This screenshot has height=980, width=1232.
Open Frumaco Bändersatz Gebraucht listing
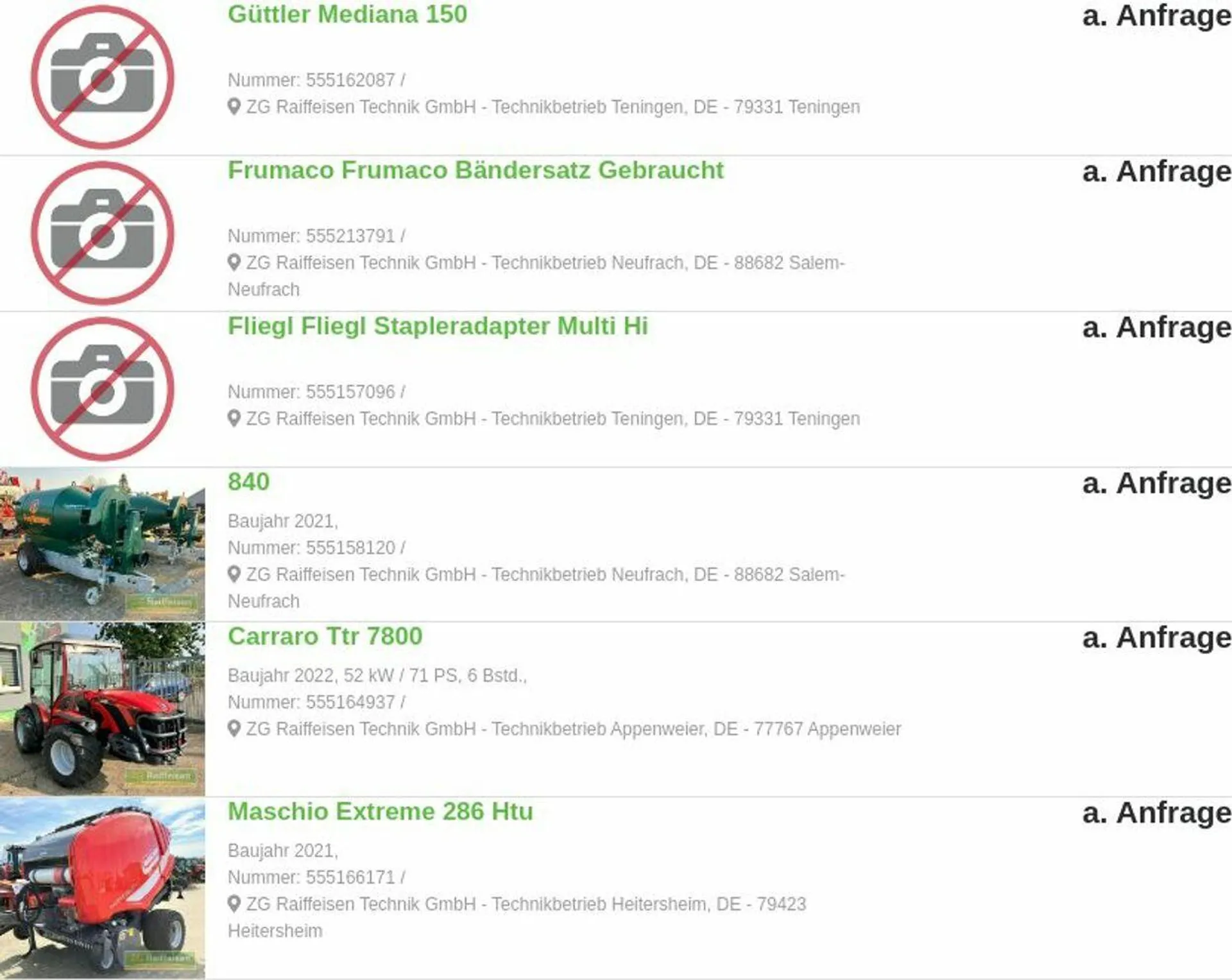[x=475, y=170]
